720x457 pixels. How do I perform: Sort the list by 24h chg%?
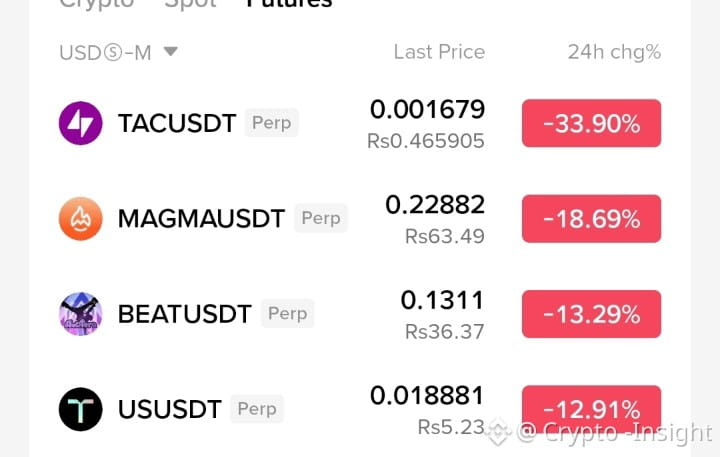click(614, 52)
